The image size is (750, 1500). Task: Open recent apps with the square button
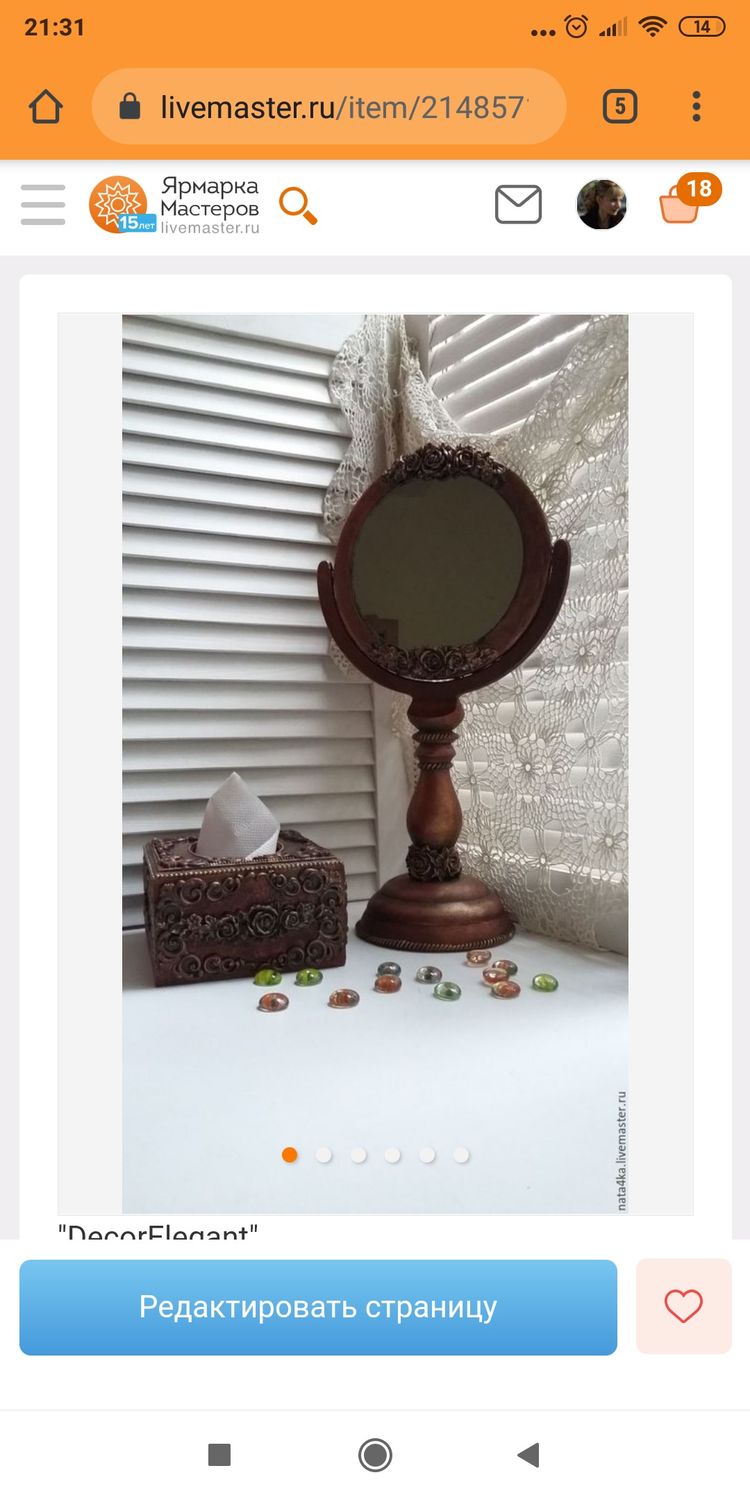(219, 1455)
